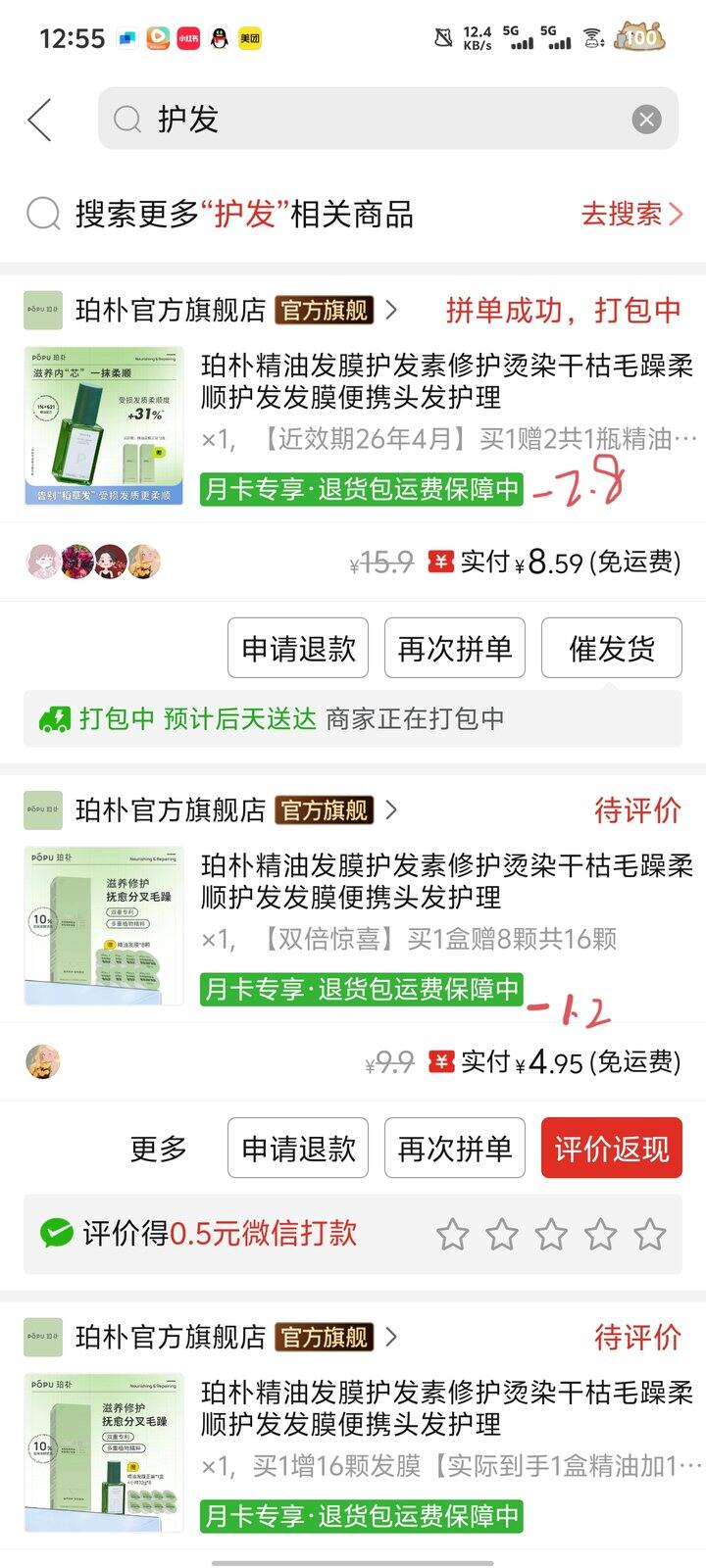Screen dimensions: 706x1568
Task: Tap the search box containing 护发
Action: pos(373,120)
